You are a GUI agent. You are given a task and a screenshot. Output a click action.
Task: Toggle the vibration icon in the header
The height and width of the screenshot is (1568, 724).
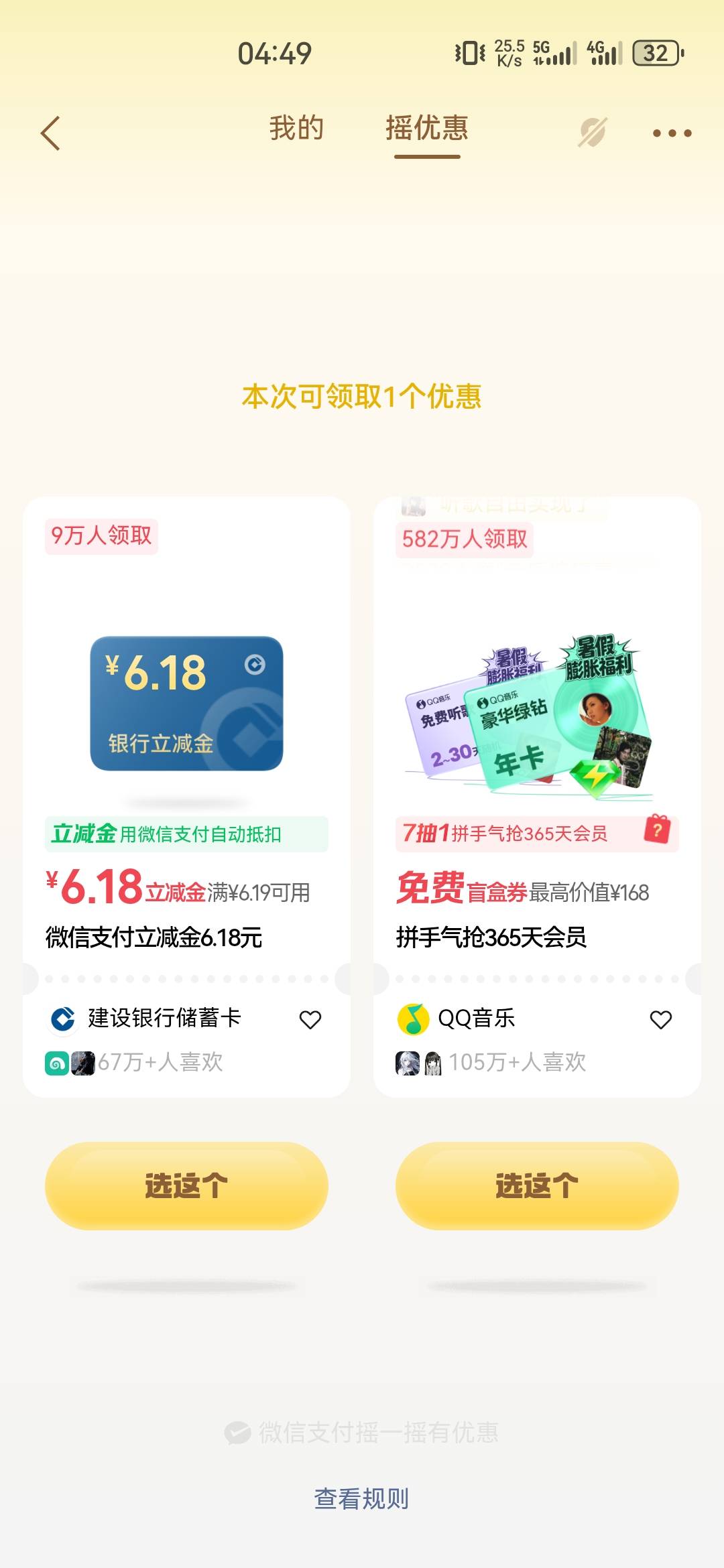(593, 132)
